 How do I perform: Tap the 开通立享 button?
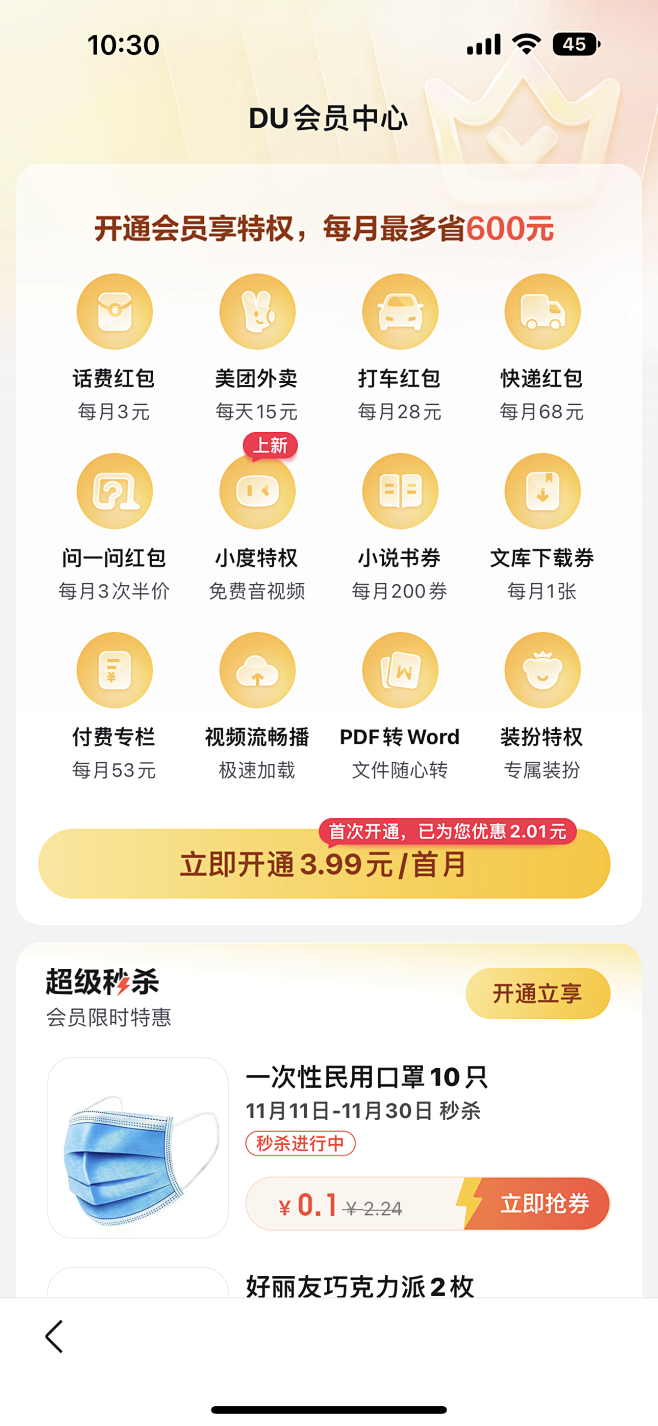pyautogui.click(x=537, y=994)
